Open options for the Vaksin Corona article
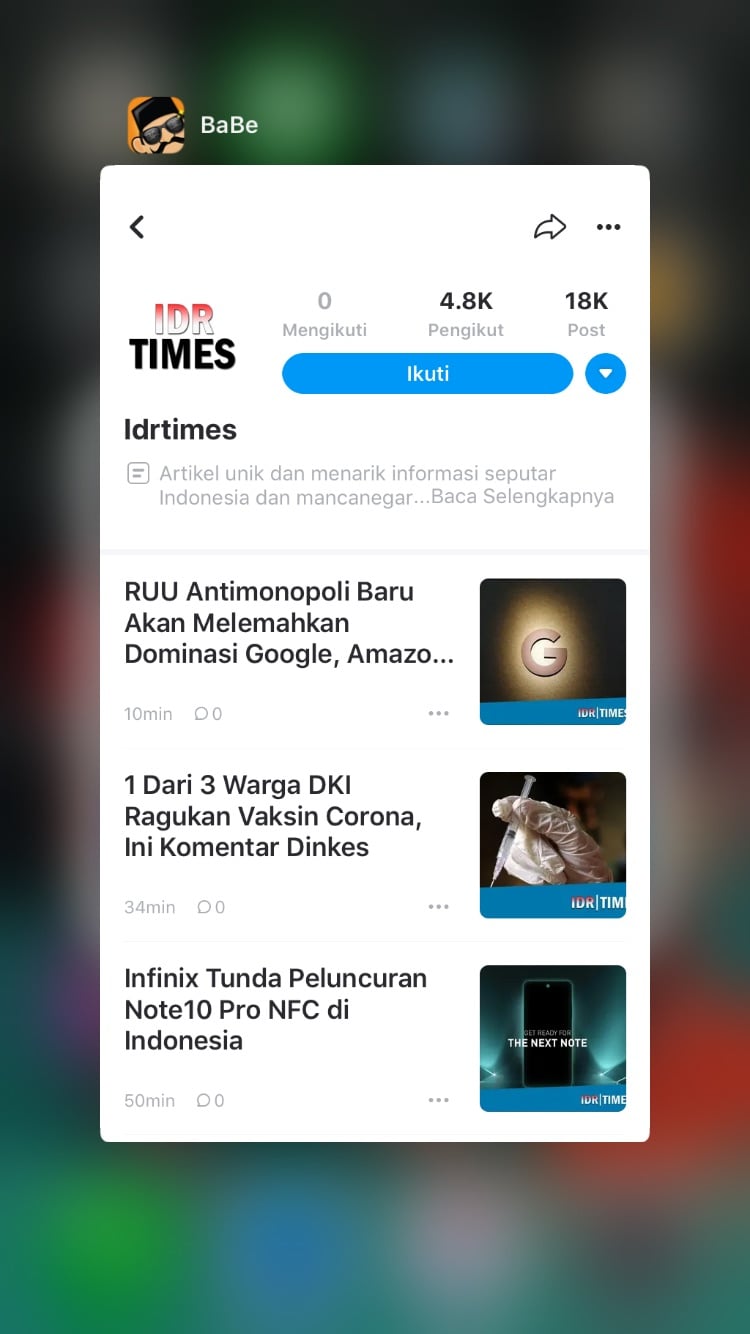 438,907
